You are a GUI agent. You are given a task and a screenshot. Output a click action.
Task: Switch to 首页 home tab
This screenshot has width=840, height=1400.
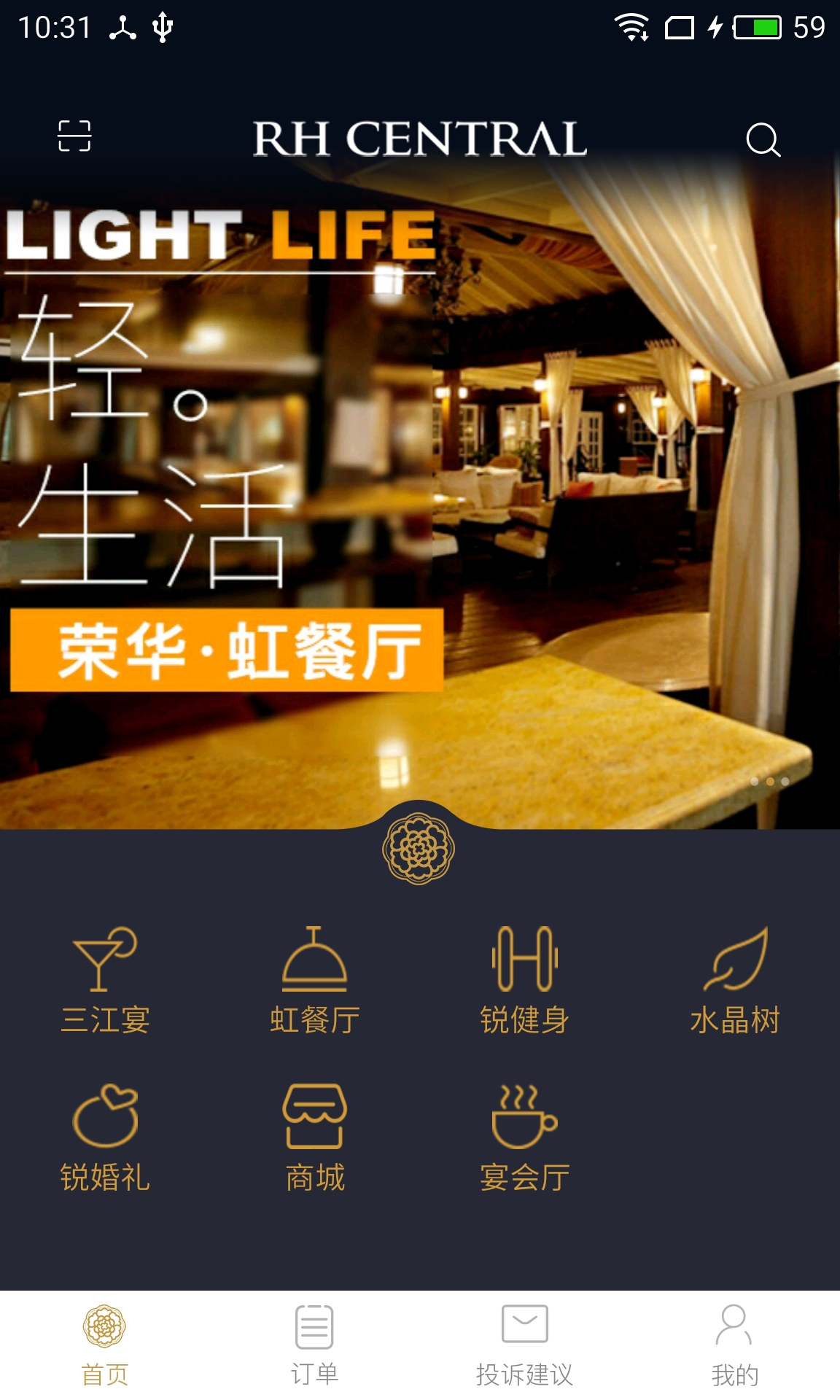105,1345
